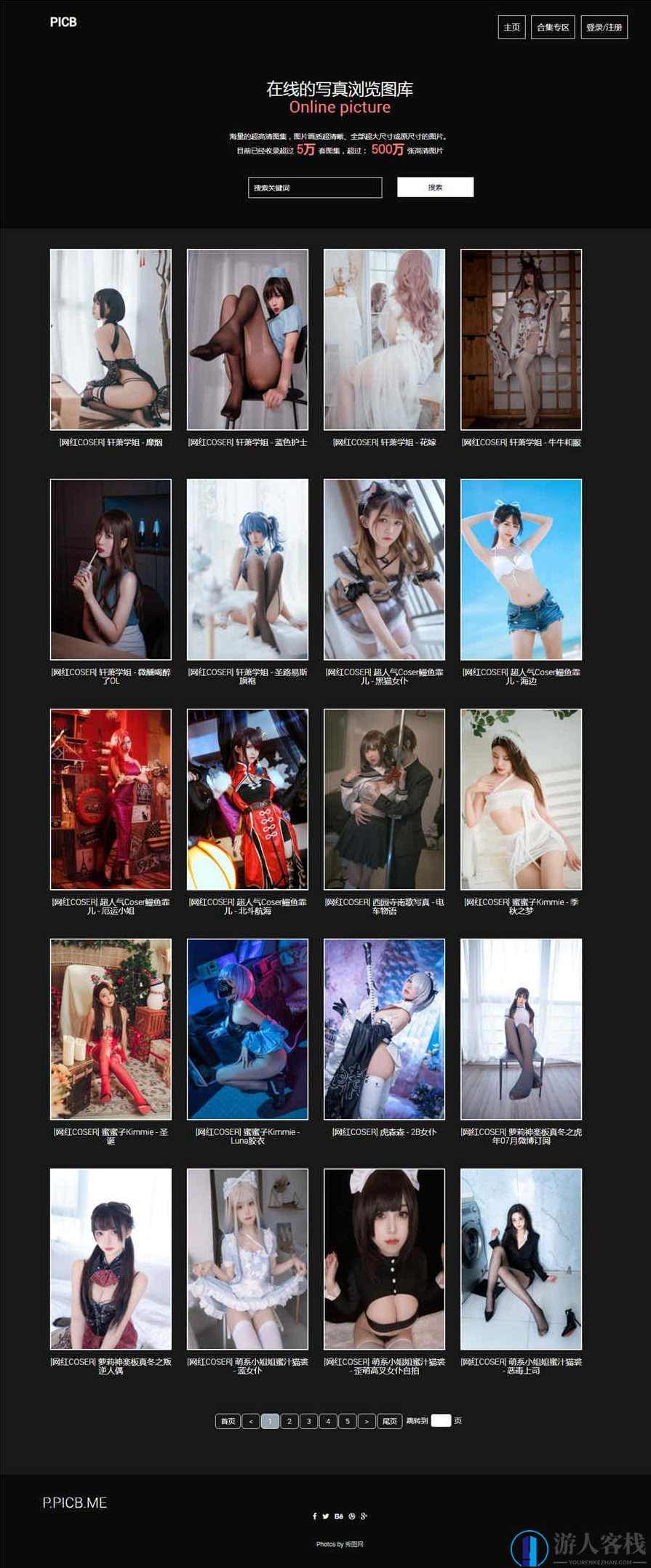Click the next page arrow in pagination
Viewport: 651px width, 1568px height.
366,1420
